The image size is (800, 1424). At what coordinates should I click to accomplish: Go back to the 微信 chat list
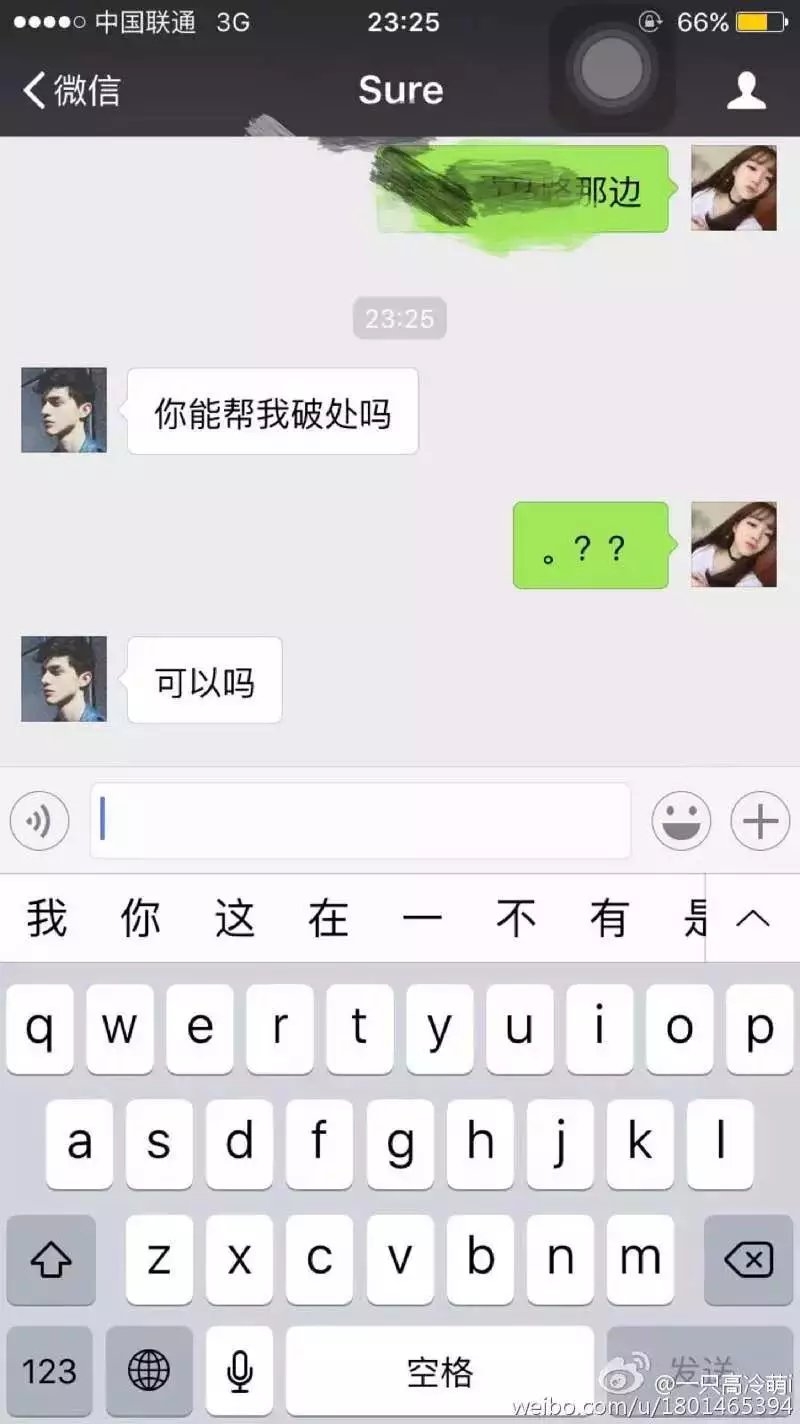pyautogui.click(x=72, y=90)
